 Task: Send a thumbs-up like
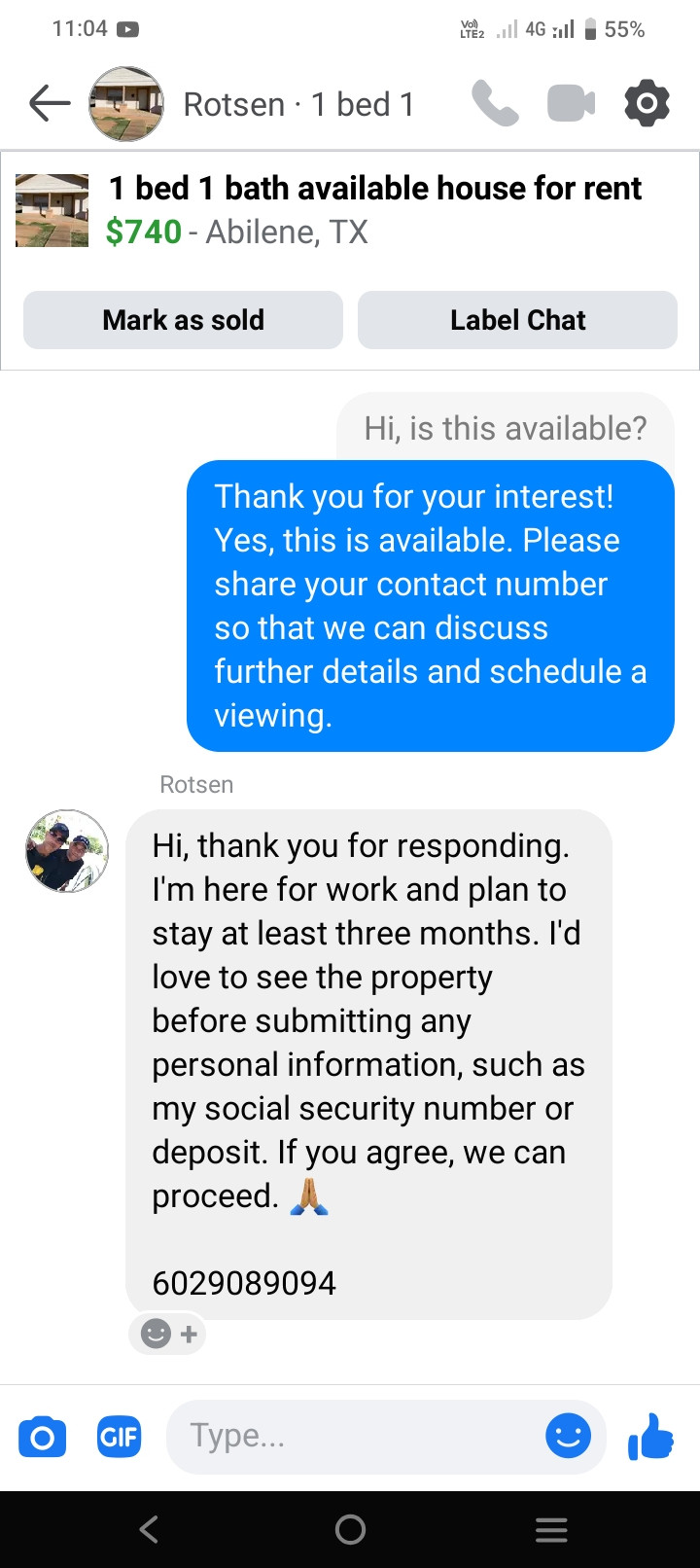651,1436
